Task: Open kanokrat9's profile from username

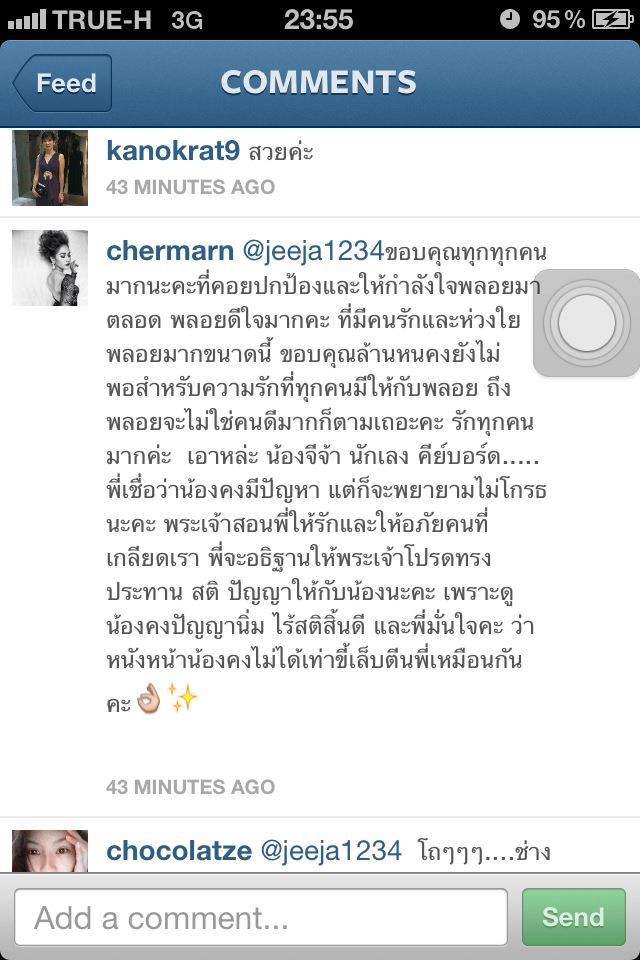Action: coord(173,151)
